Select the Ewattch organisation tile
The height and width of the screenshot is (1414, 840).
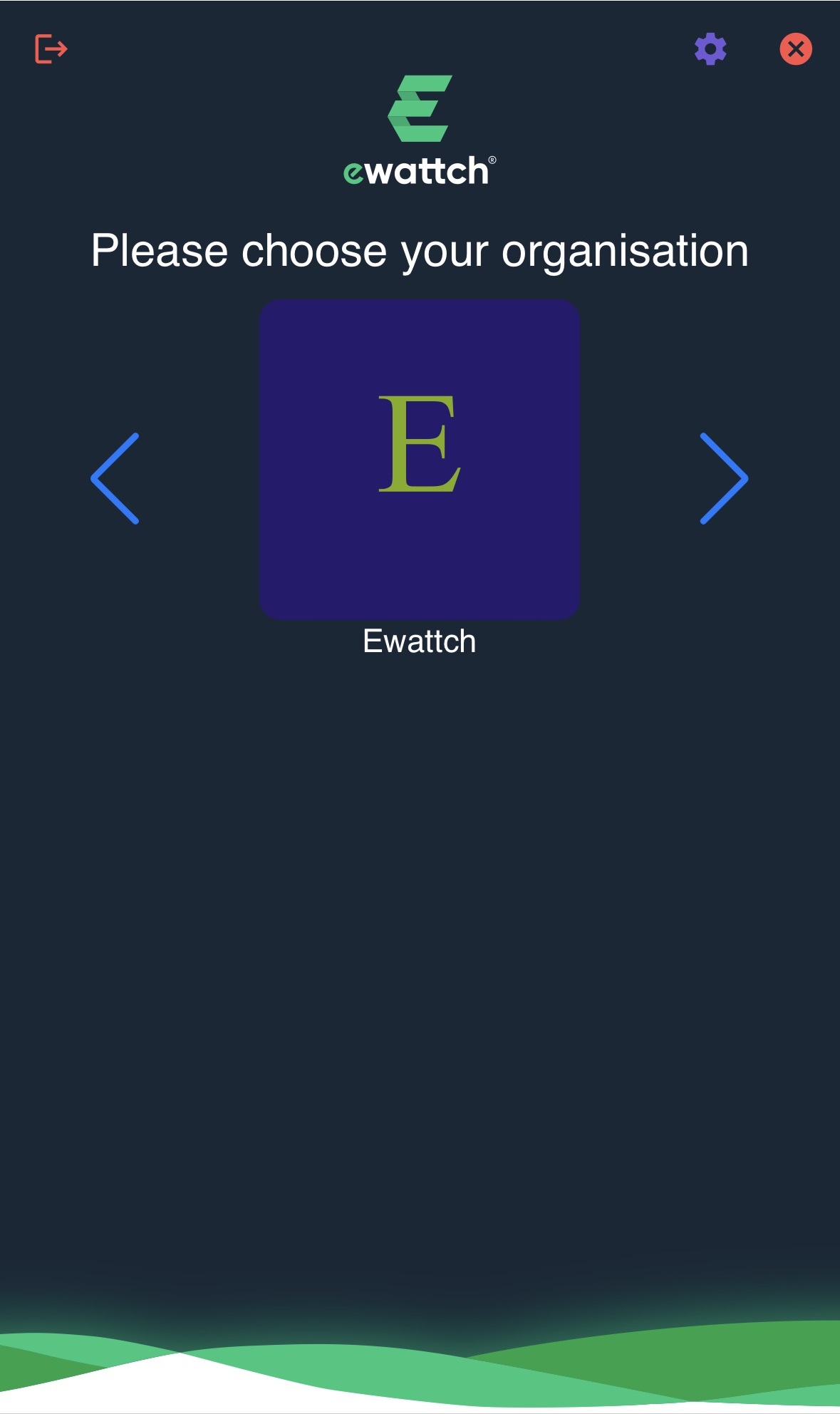419,460
